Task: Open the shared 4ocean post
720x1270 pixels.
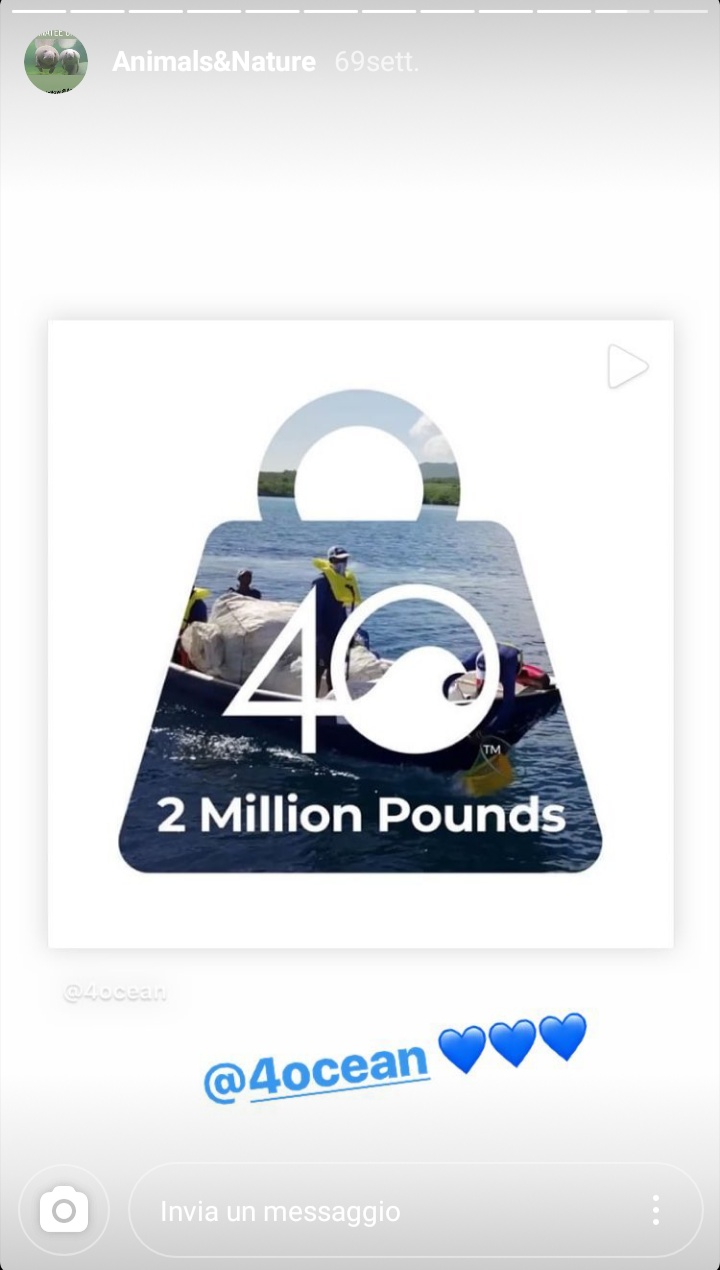Action: [360, 634]
